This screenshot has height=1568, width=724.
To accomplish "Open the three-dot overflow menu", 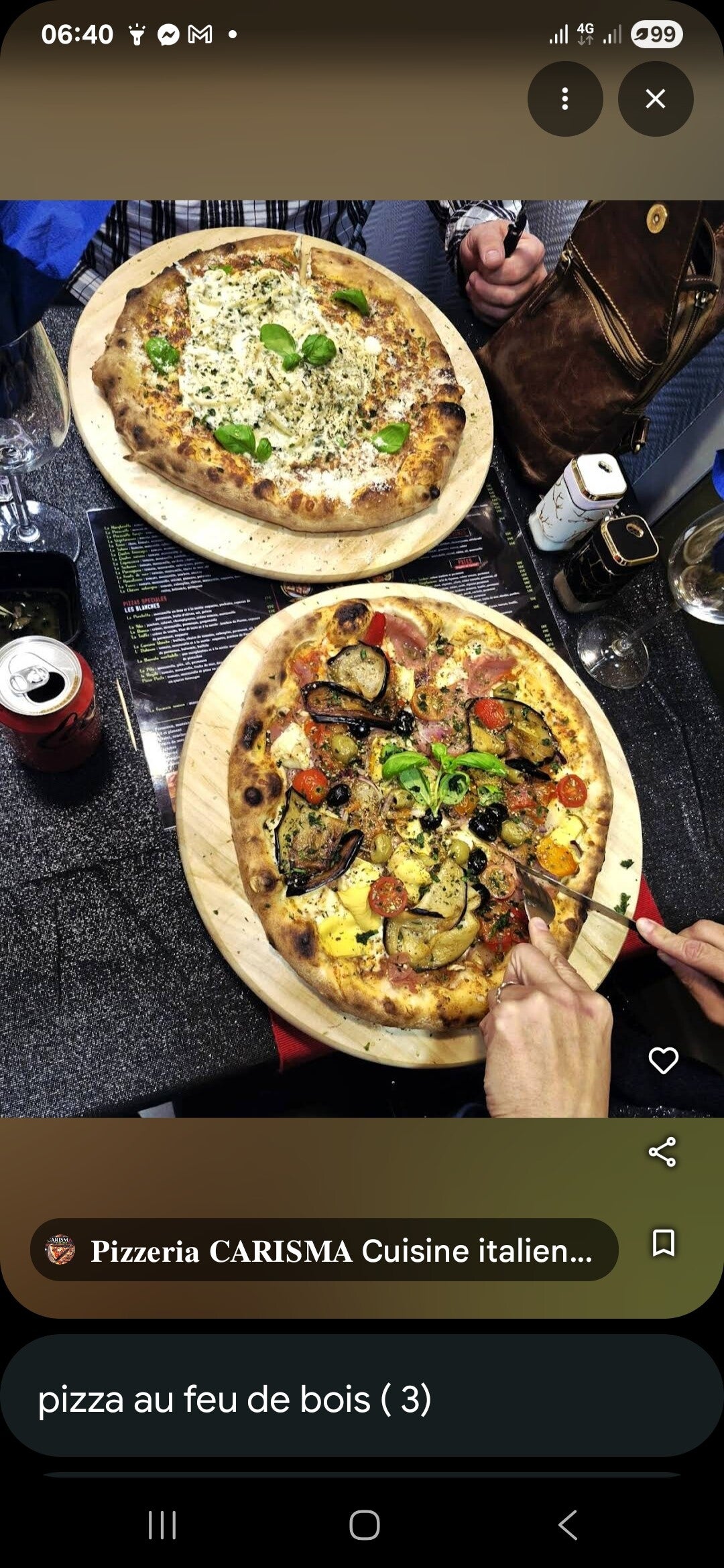I will (565, 99).
